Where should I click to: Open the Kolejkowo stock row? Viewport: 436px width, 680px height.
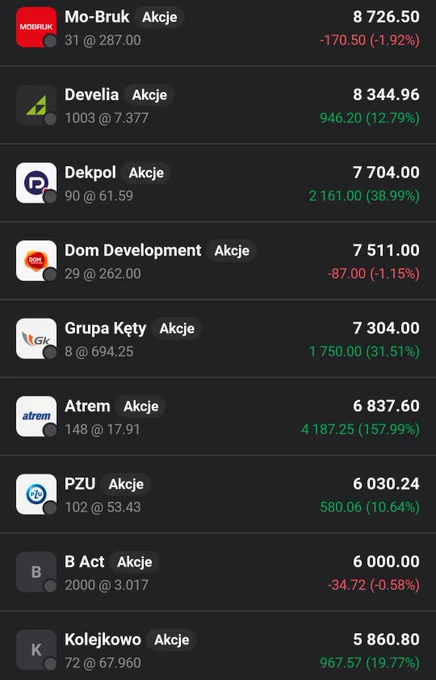tap(218, 646)
